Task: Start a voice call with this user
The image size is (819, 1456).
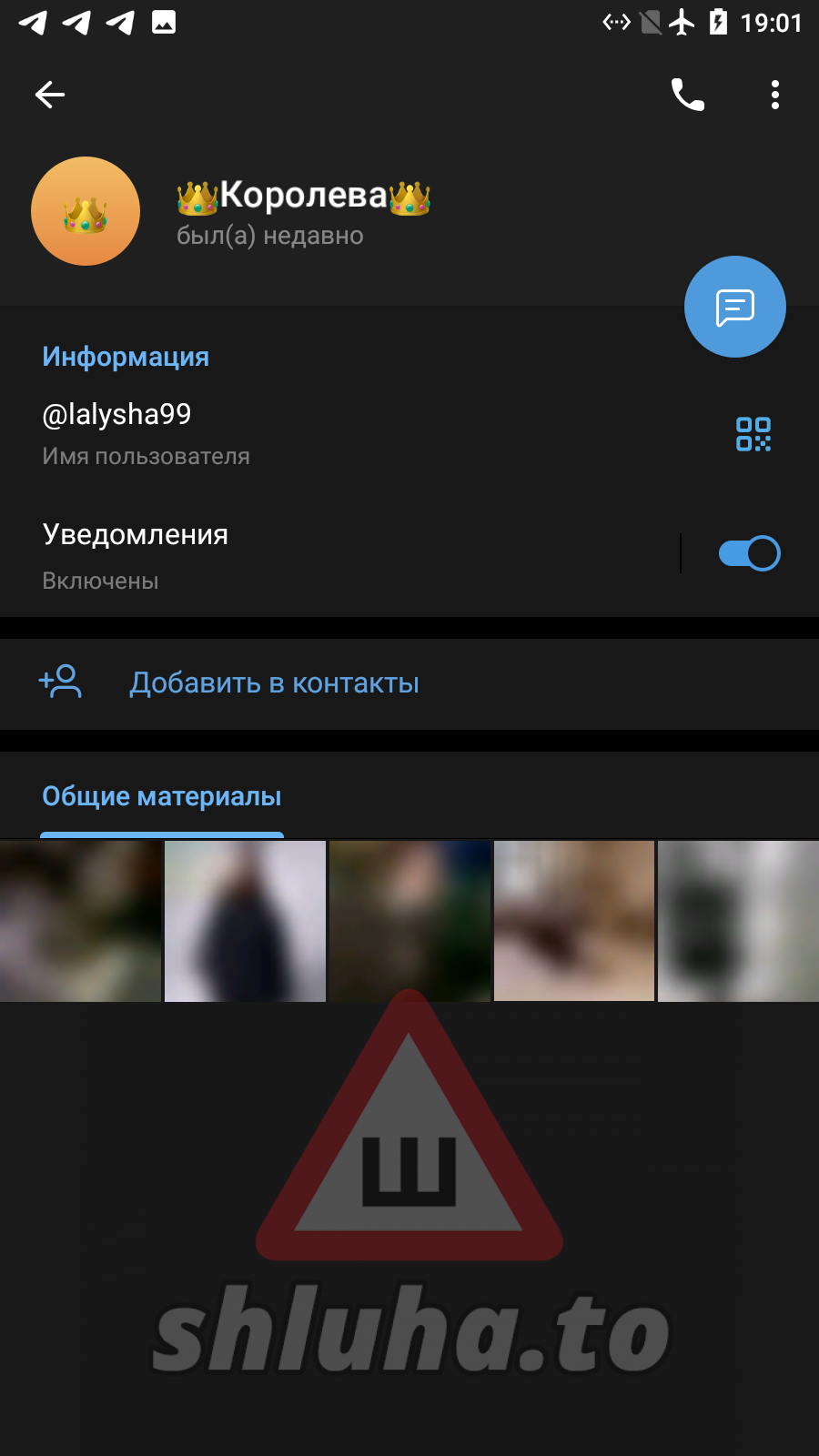Action: pos(687,95)
